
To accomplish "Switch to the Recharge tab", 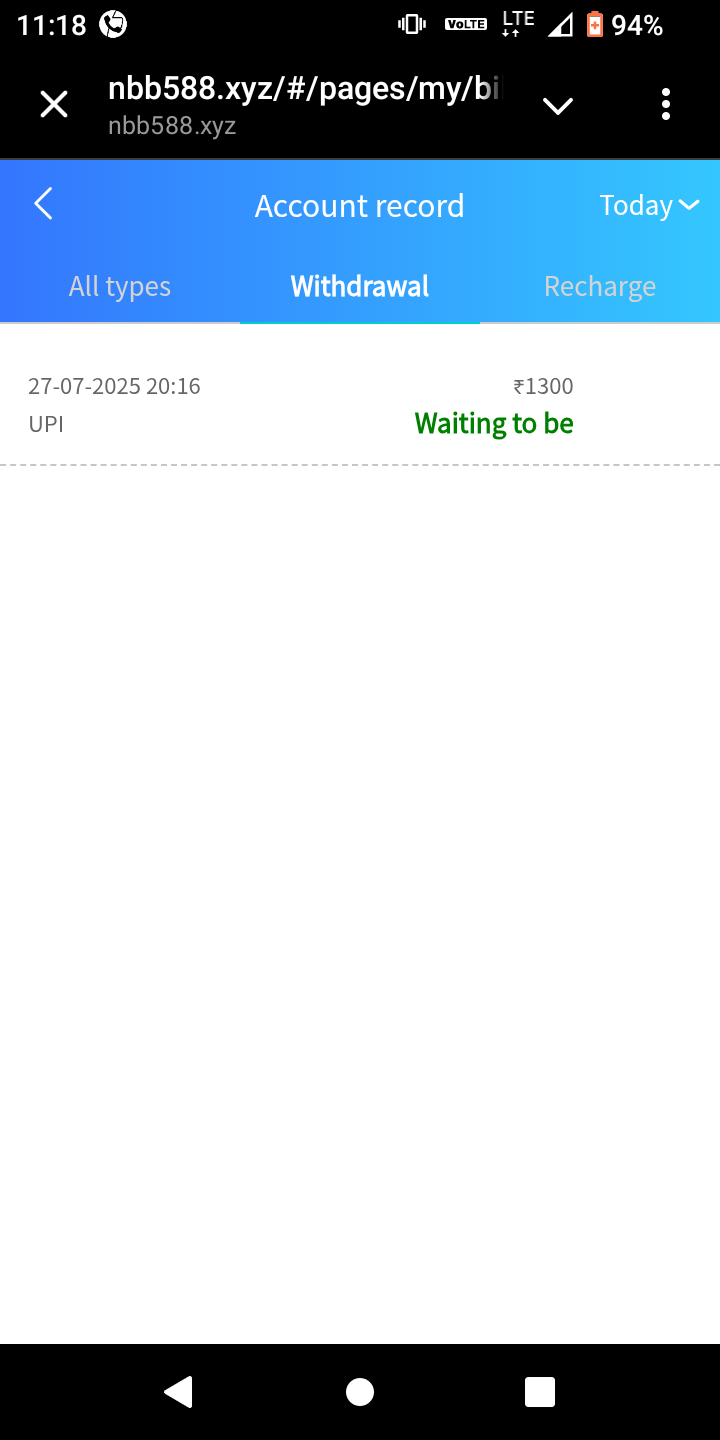I will 600,287.
